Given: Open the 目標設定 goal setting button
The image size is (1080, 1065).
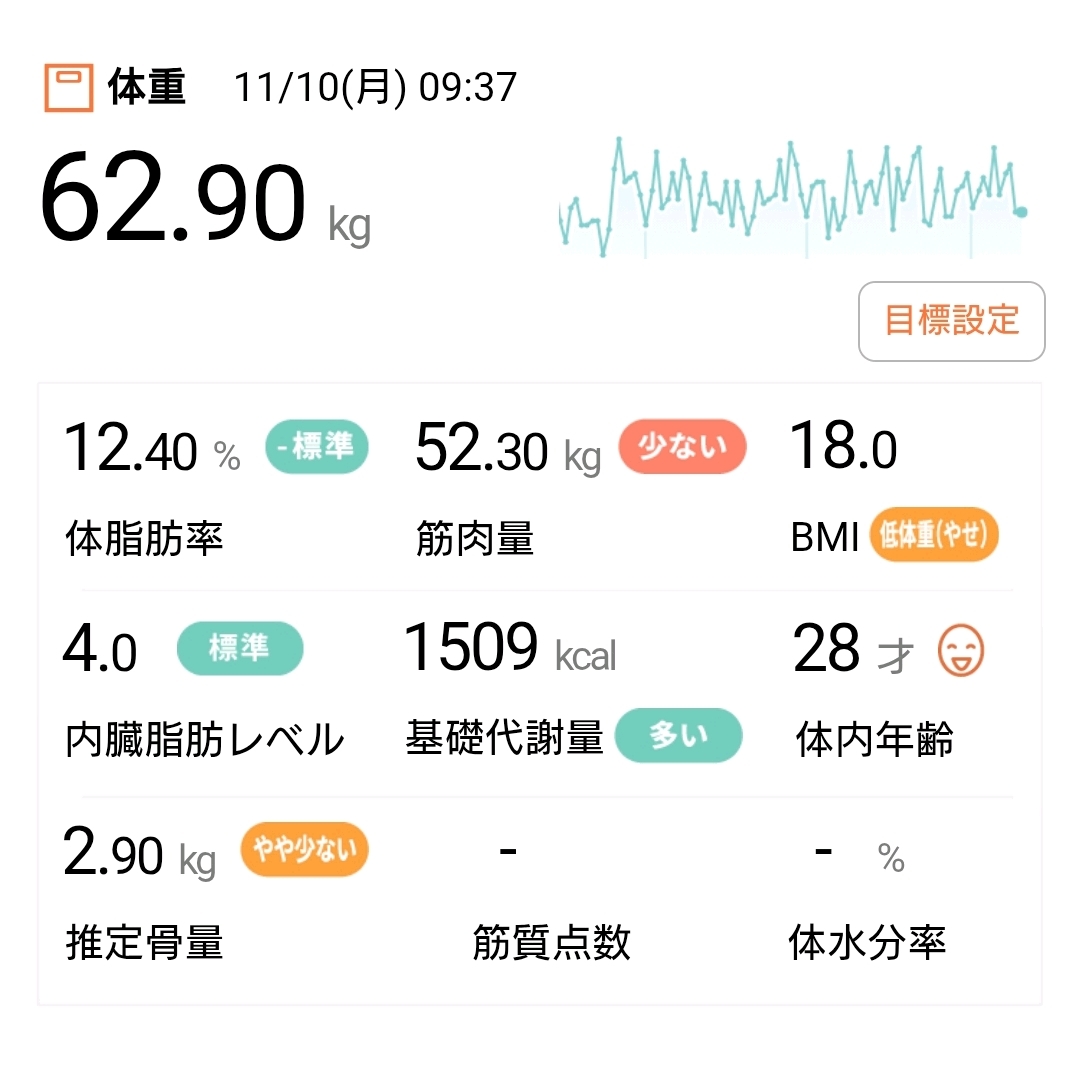Looking at the screenshot, I should [951, 321].
